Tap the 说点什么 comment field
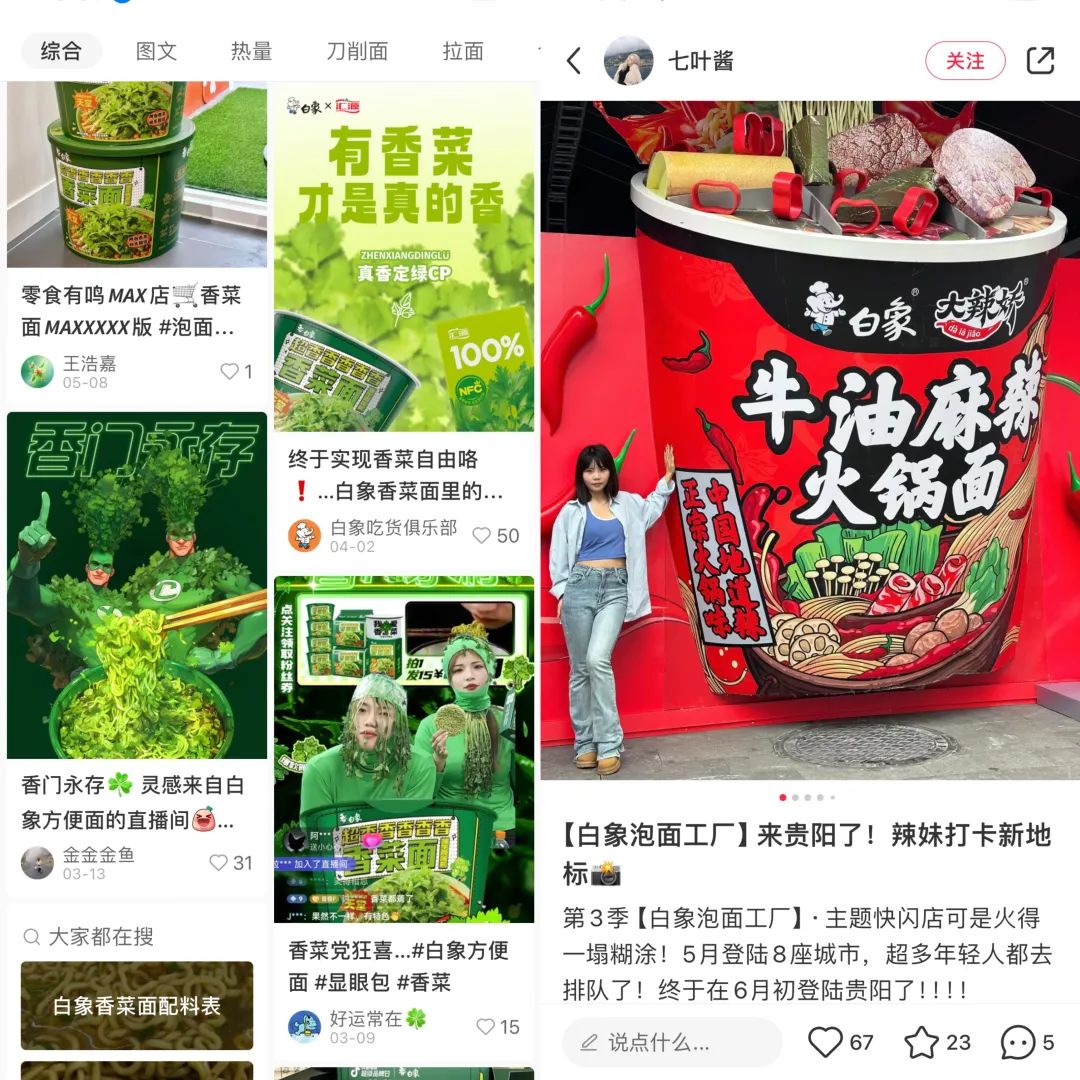The image size is (1080, 1080). [x=670, y=1043]
